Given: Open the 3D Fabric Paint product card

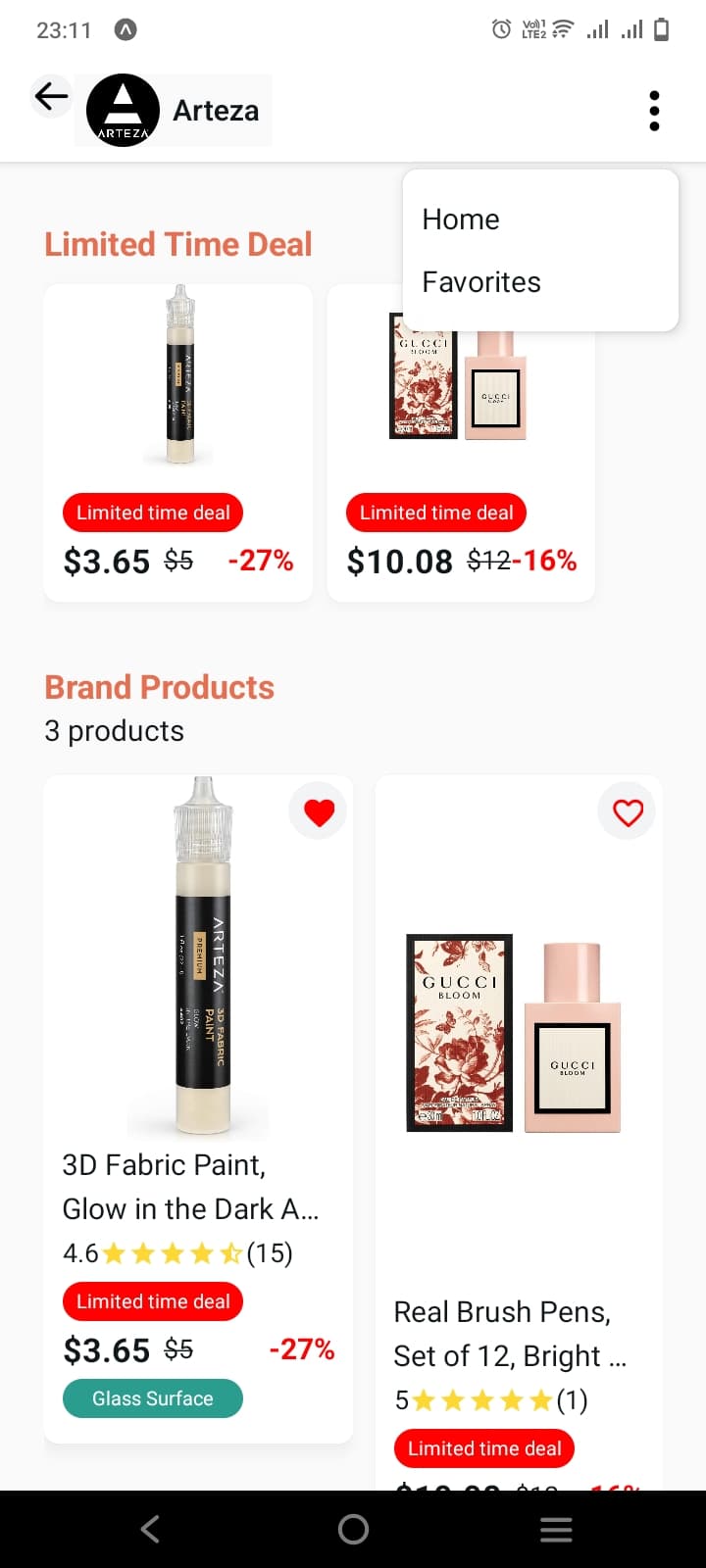Looking at the screenshot, I should [x=198, y=1078].
